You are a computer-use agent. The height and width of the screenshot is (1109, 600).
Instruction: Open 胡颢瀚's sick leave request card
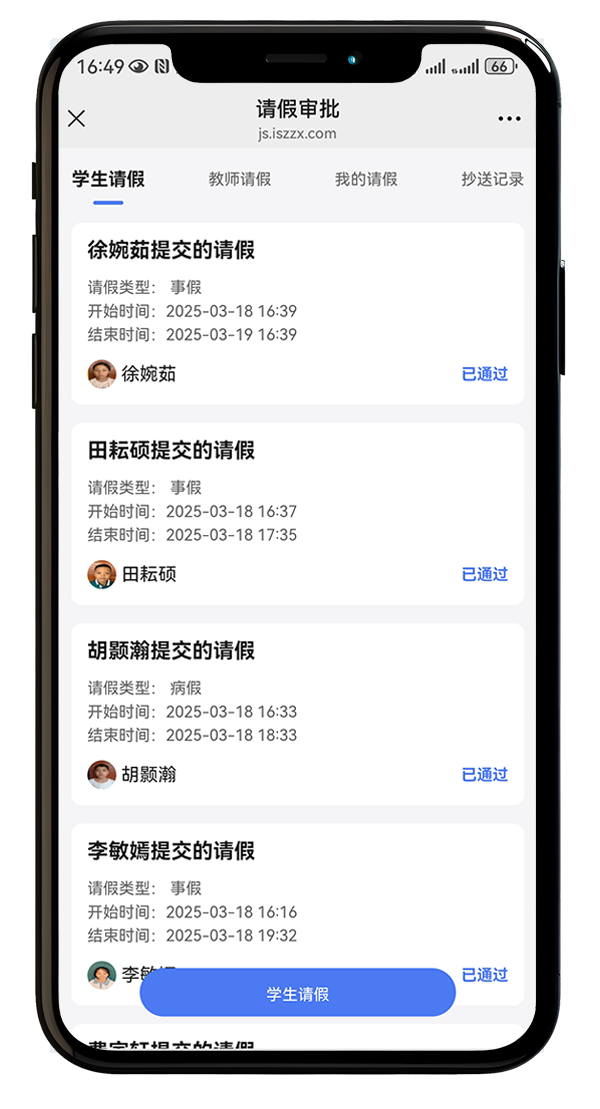tap(297, 712)
